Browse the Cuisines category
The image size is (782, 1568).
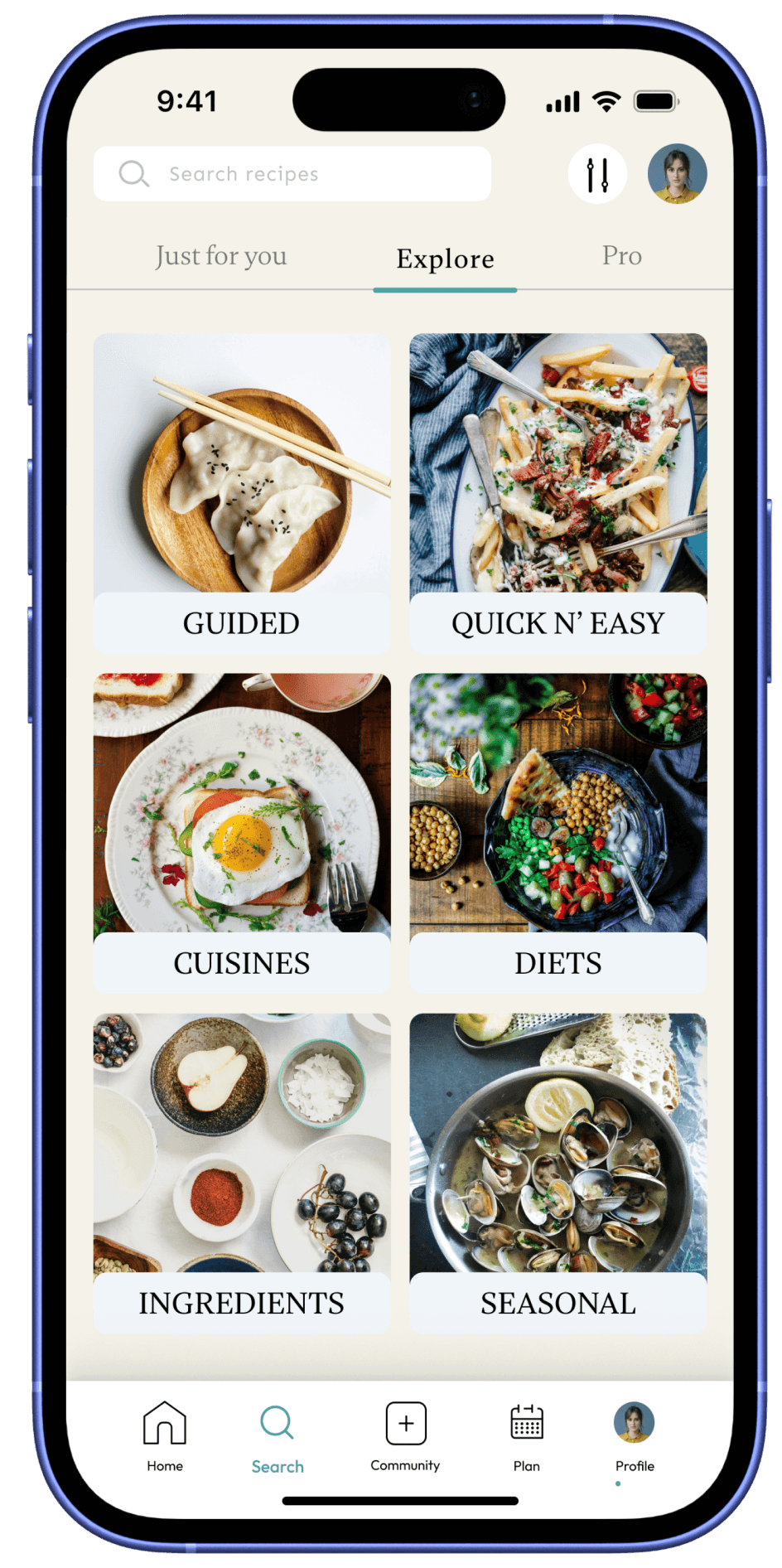[242, 833]
